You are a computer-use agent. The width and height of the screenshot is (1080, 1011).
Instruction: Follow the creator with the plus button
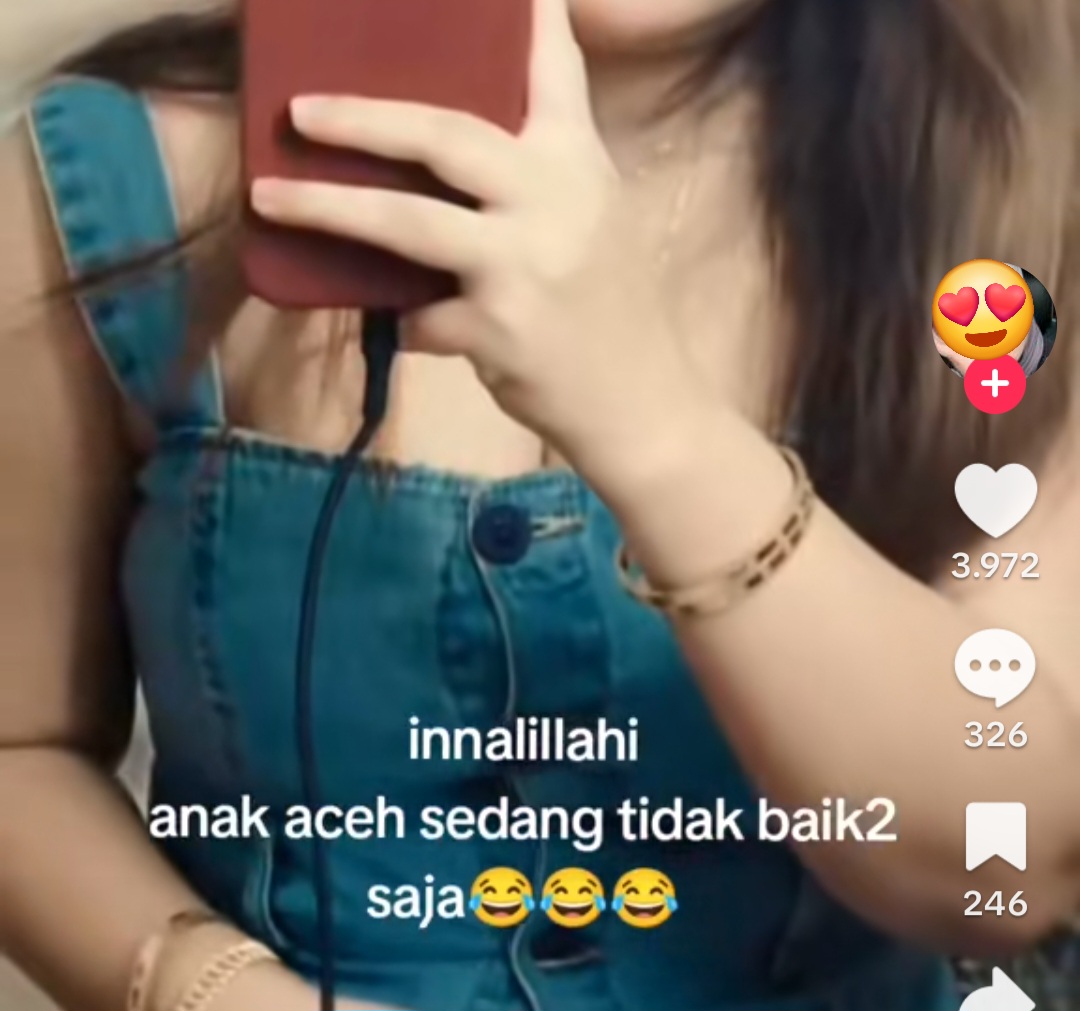(x=994, y=384)
